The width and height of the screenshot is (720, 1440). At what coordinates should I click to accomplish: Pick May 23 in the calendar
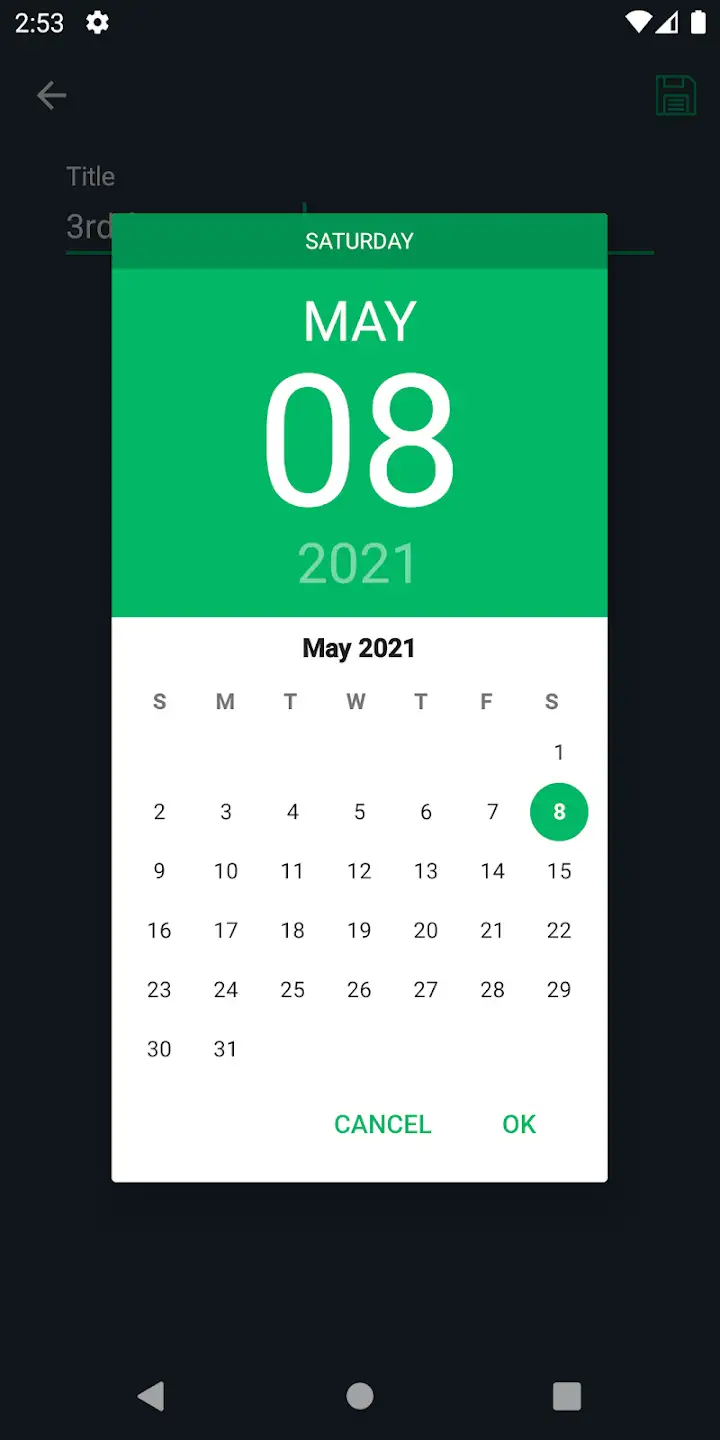(x=159, y=990)
